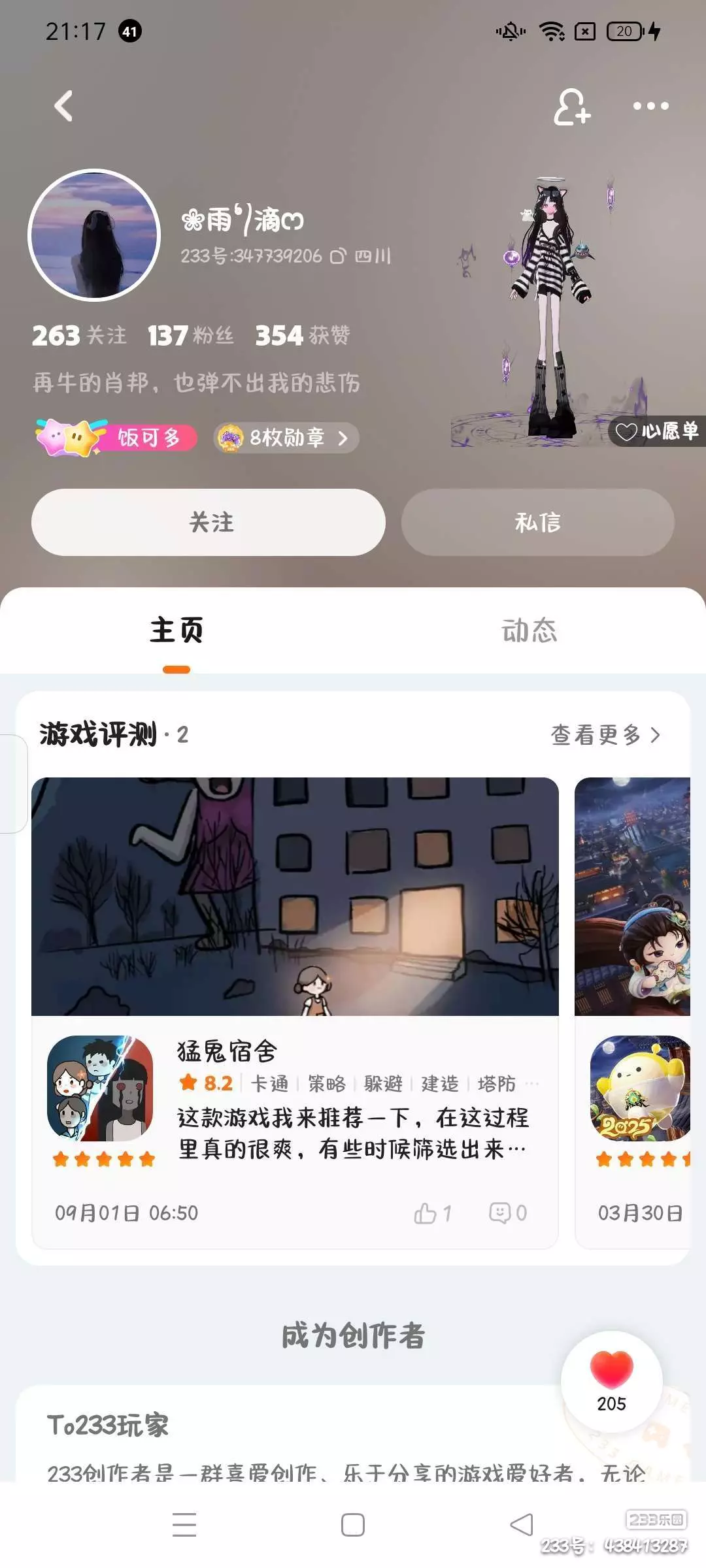Viewport: 706px width, 1568px height.
Task: Go back using the top-left arrow
Action: click(63, 106)
